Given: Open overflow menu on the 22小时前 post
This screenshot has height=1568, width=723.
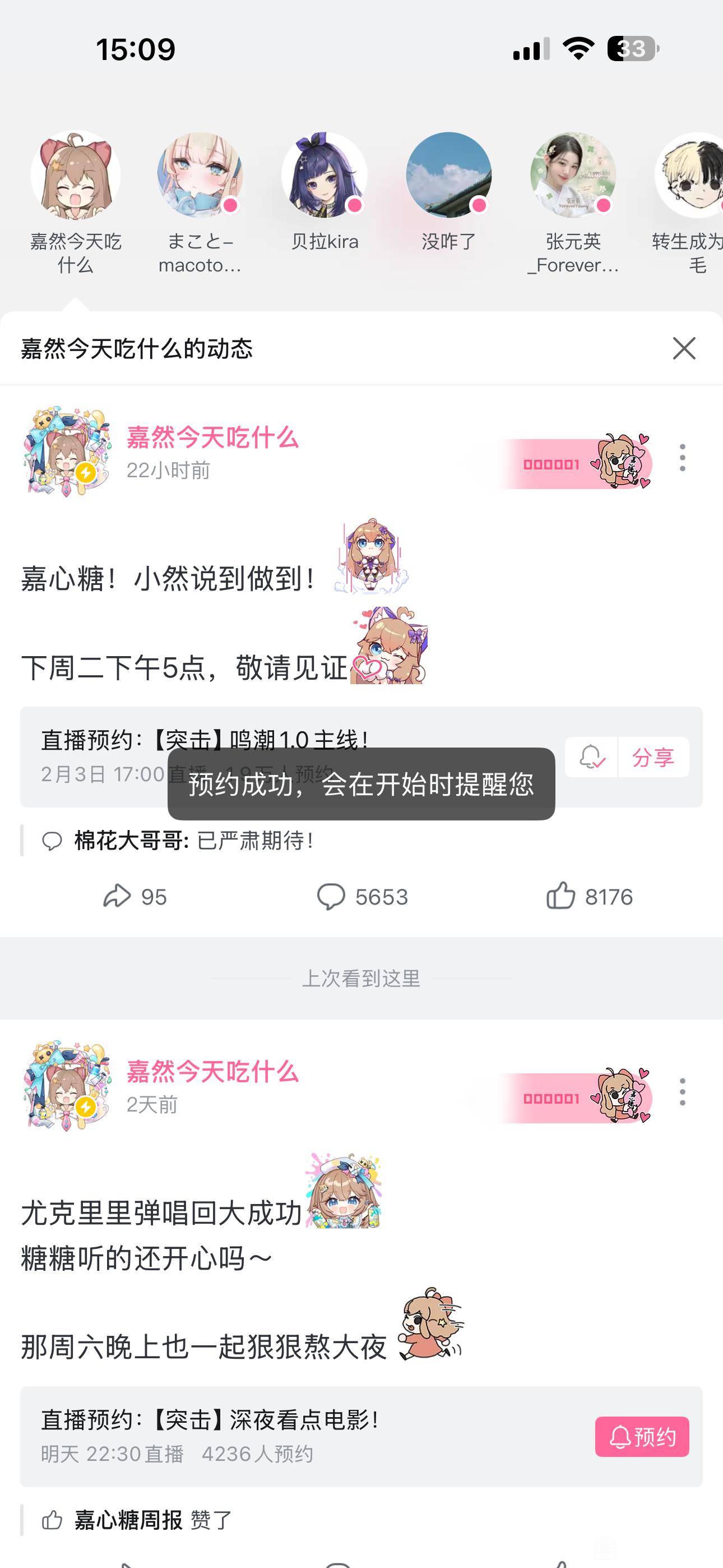Looking at the screenshot, I should [x=682, y=457].
